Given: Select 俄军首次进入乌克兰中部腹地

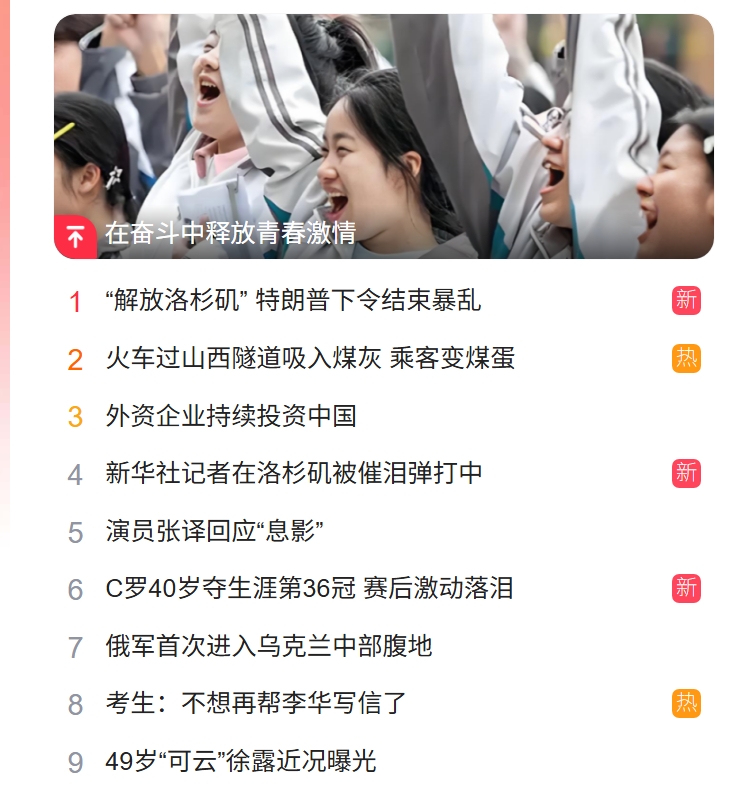Looking at the screenshot, I should click(x=269, y=646).
